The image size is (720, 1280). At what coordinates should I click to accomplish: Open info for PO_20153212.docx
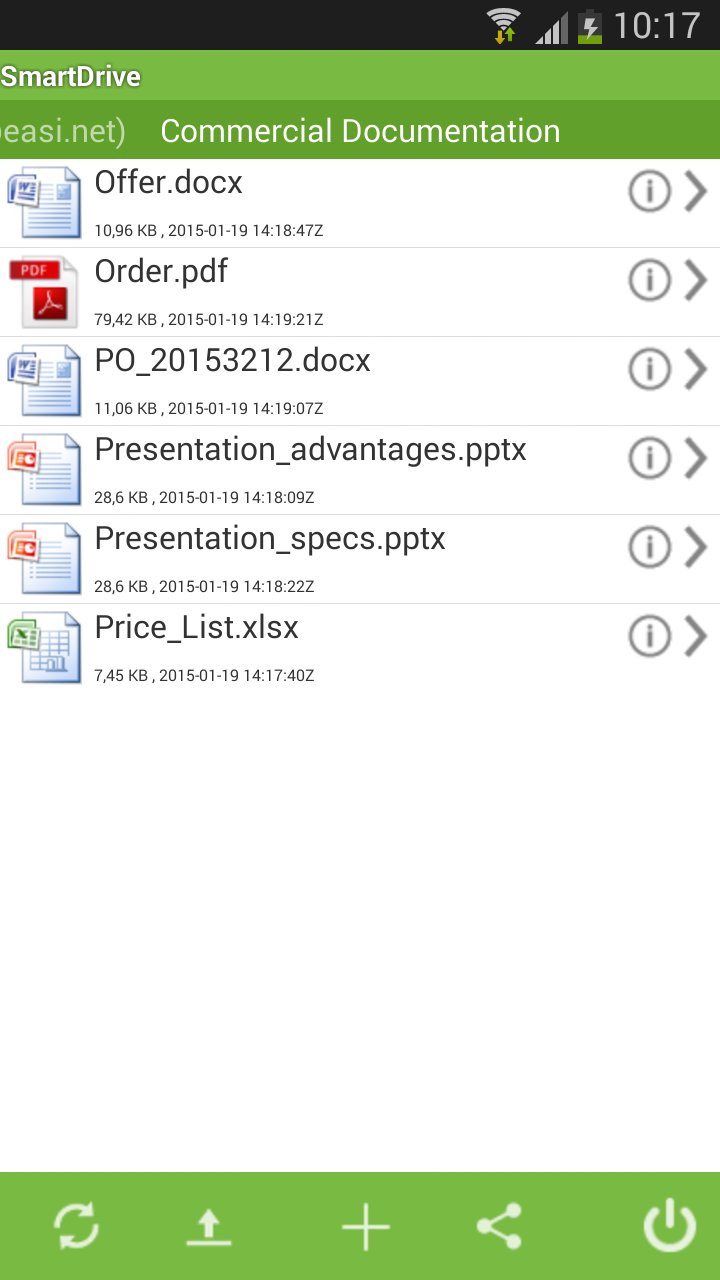click(649, 369)
